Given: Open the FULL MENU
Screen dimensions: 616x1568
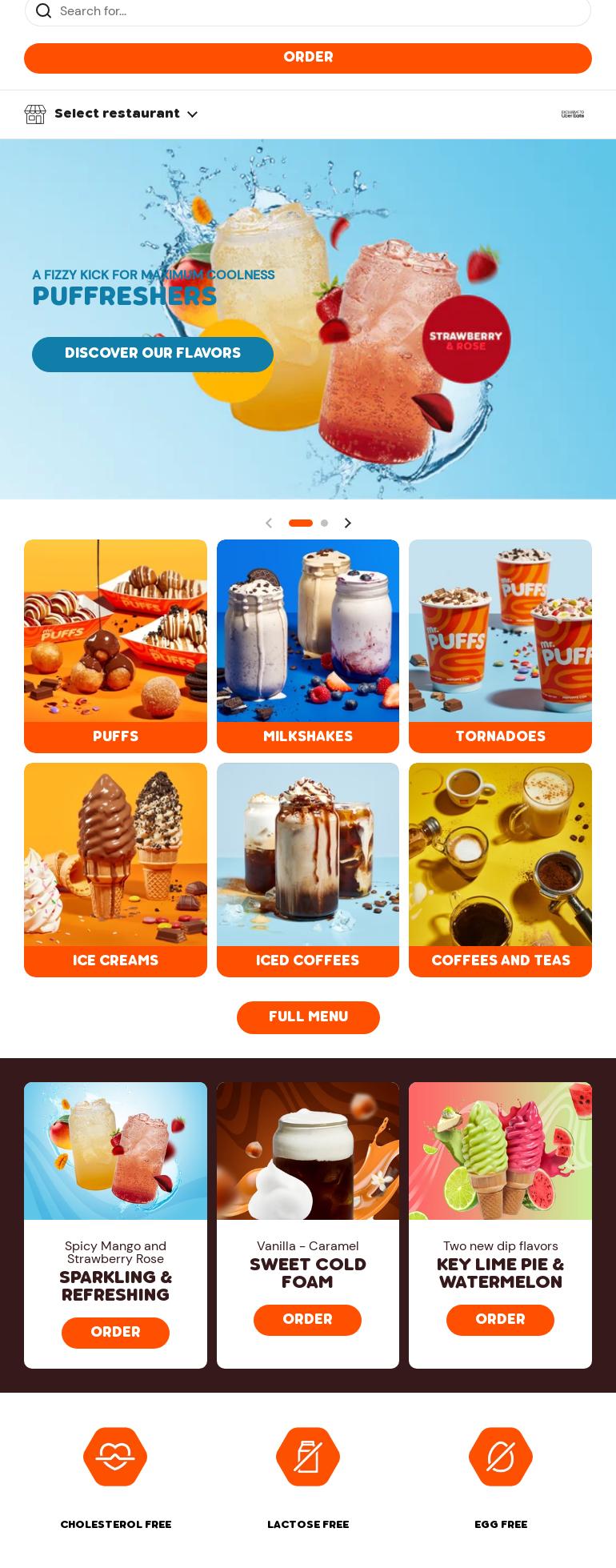Looking at the screenshot, I should 308,1017.
